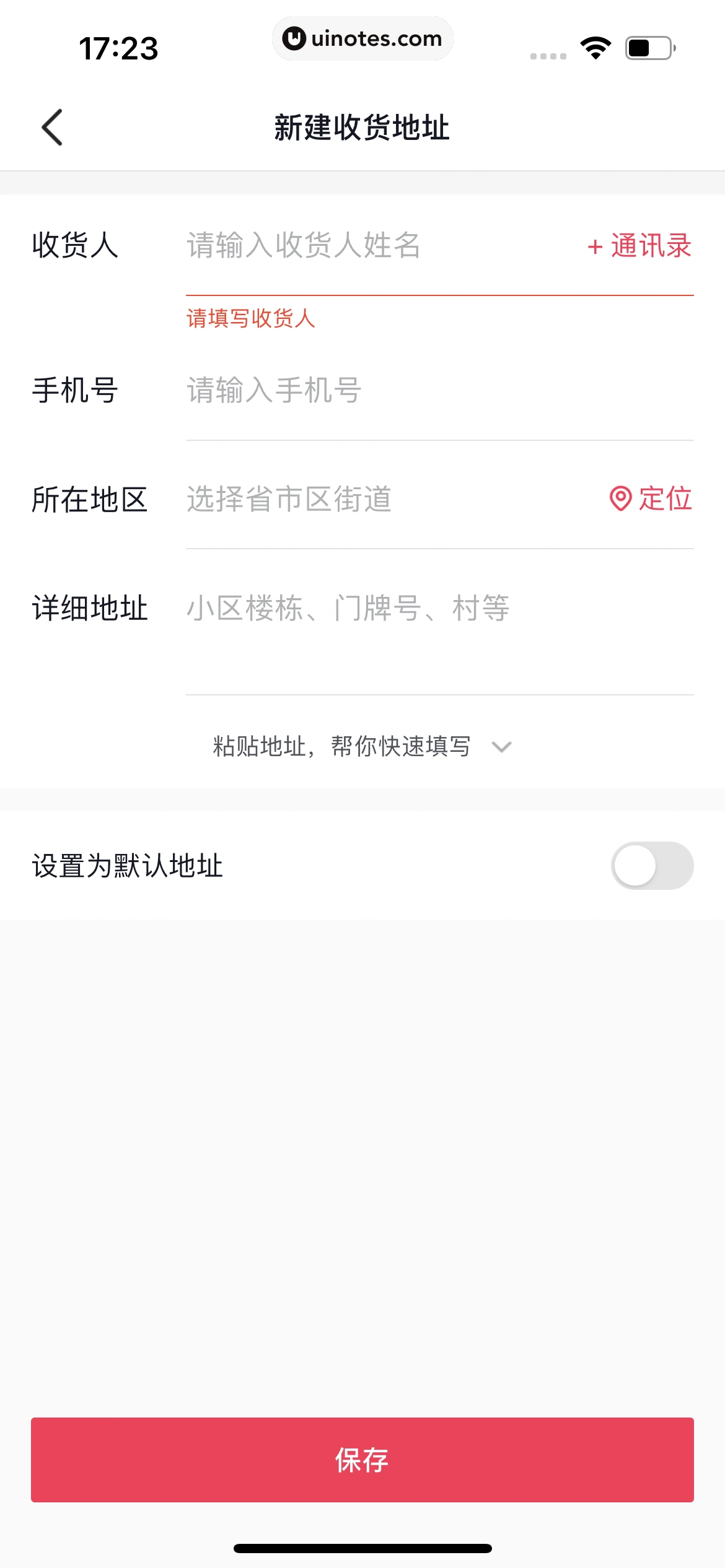Click the uinotes.com pill at the top
725x1568 pixels.
pos(362,38)
